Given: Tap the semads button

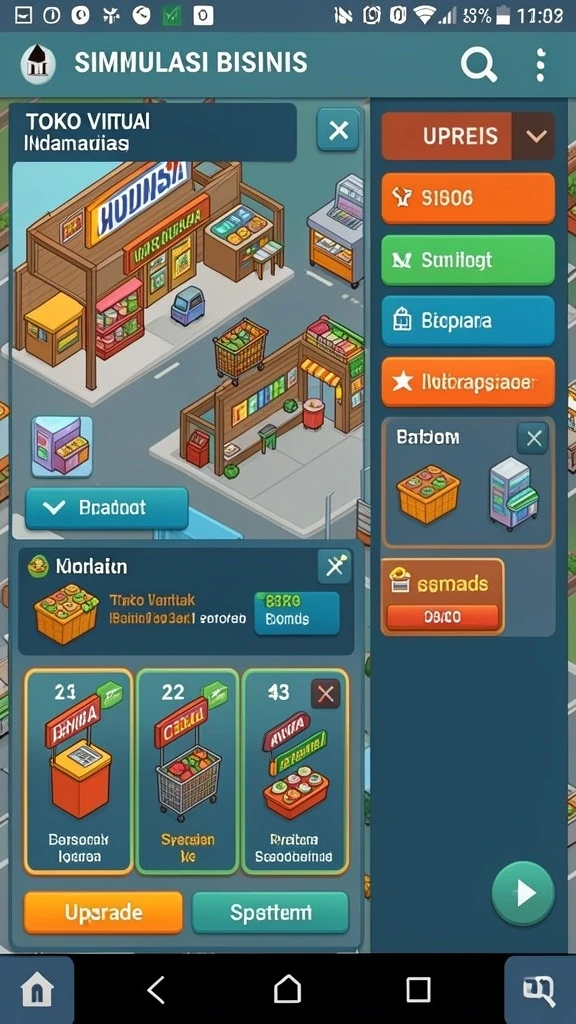Looking at the screenshot, I should pyautogui.click(x=443, y=596).
